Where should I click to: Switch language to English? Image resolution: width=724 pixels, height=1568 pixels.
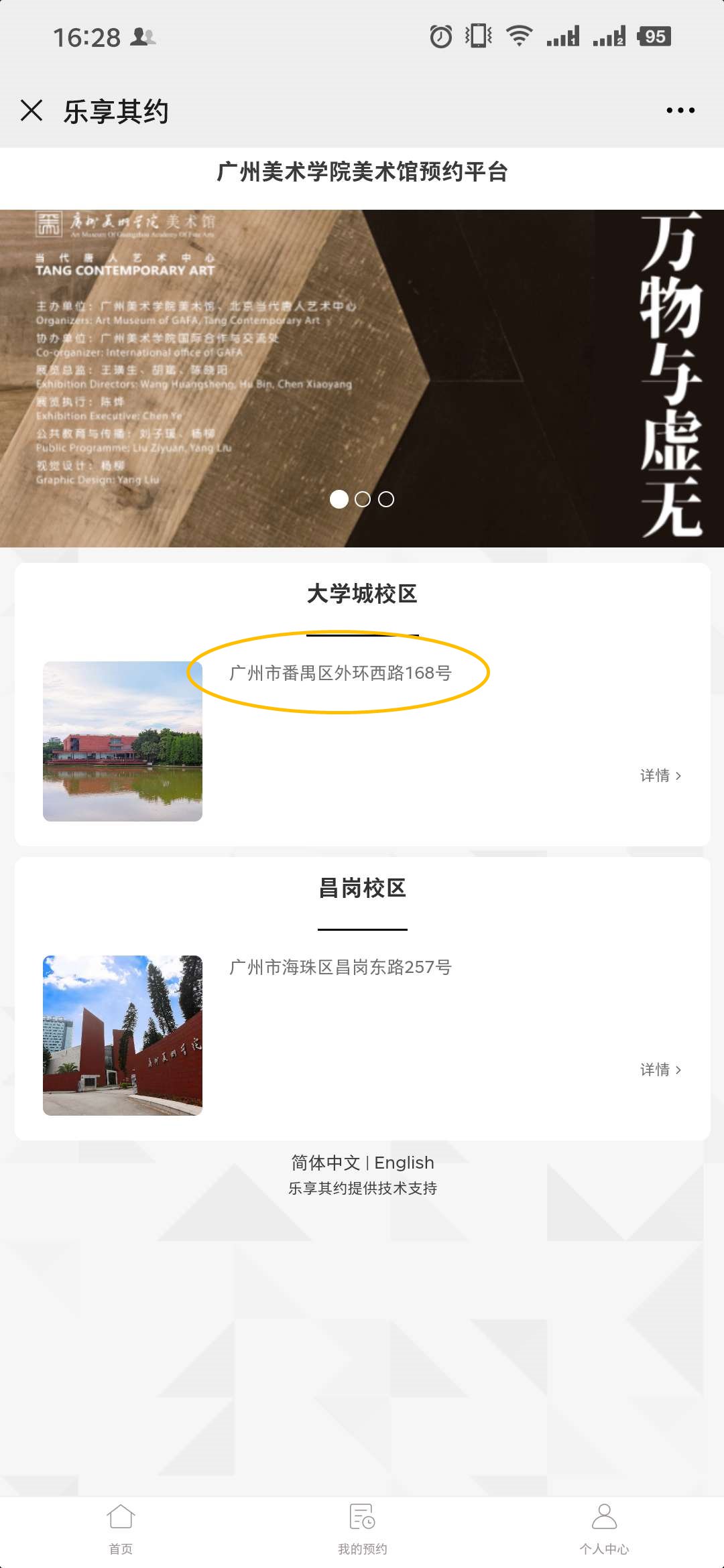[x=404, y=1163]
